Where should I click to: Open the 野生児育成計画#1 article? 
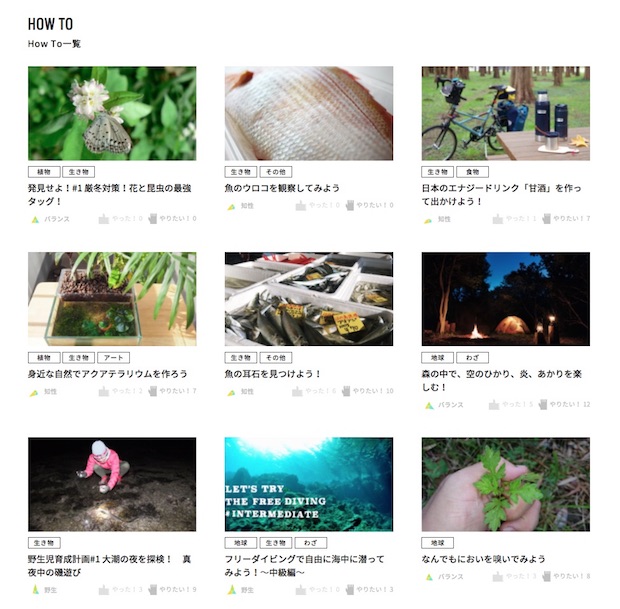(x=109, y=566)
